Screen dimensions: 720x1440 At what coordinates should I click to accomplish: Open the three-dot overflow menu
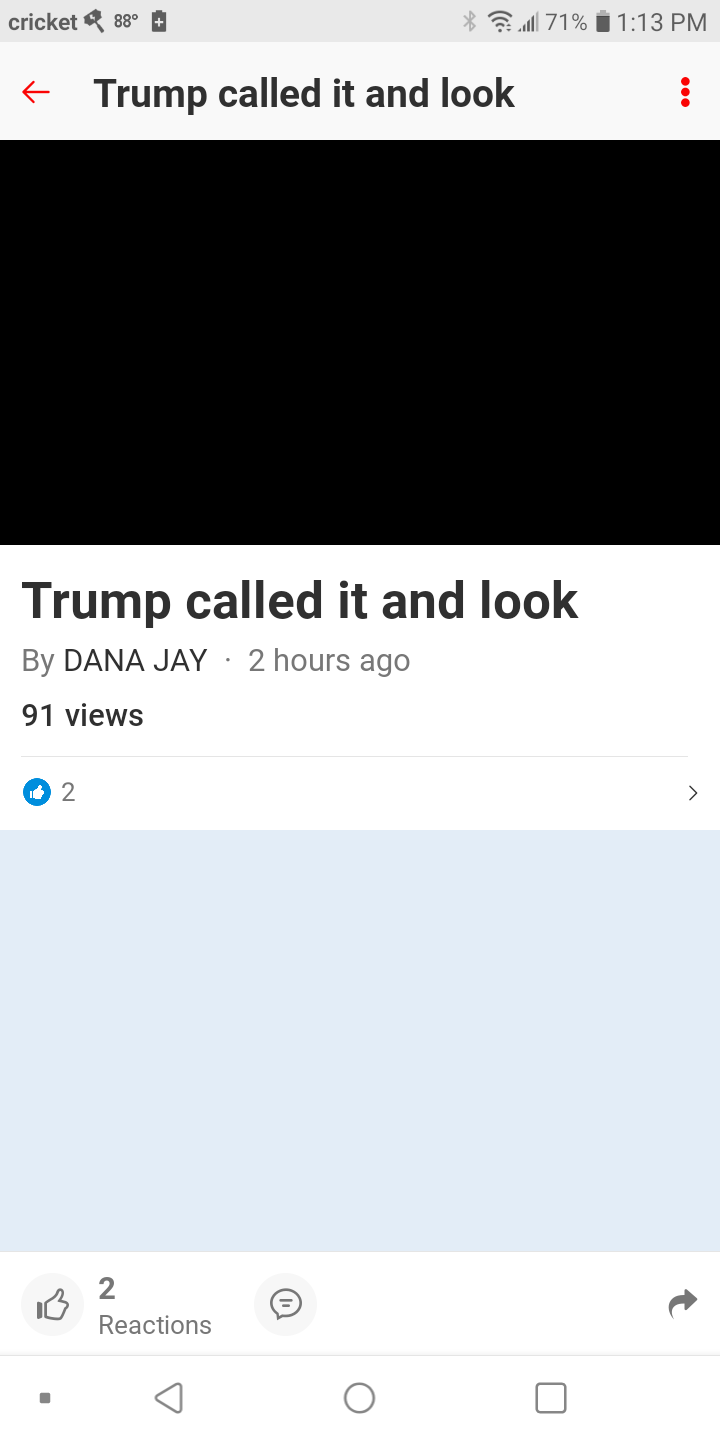click(x=685, y=93)
